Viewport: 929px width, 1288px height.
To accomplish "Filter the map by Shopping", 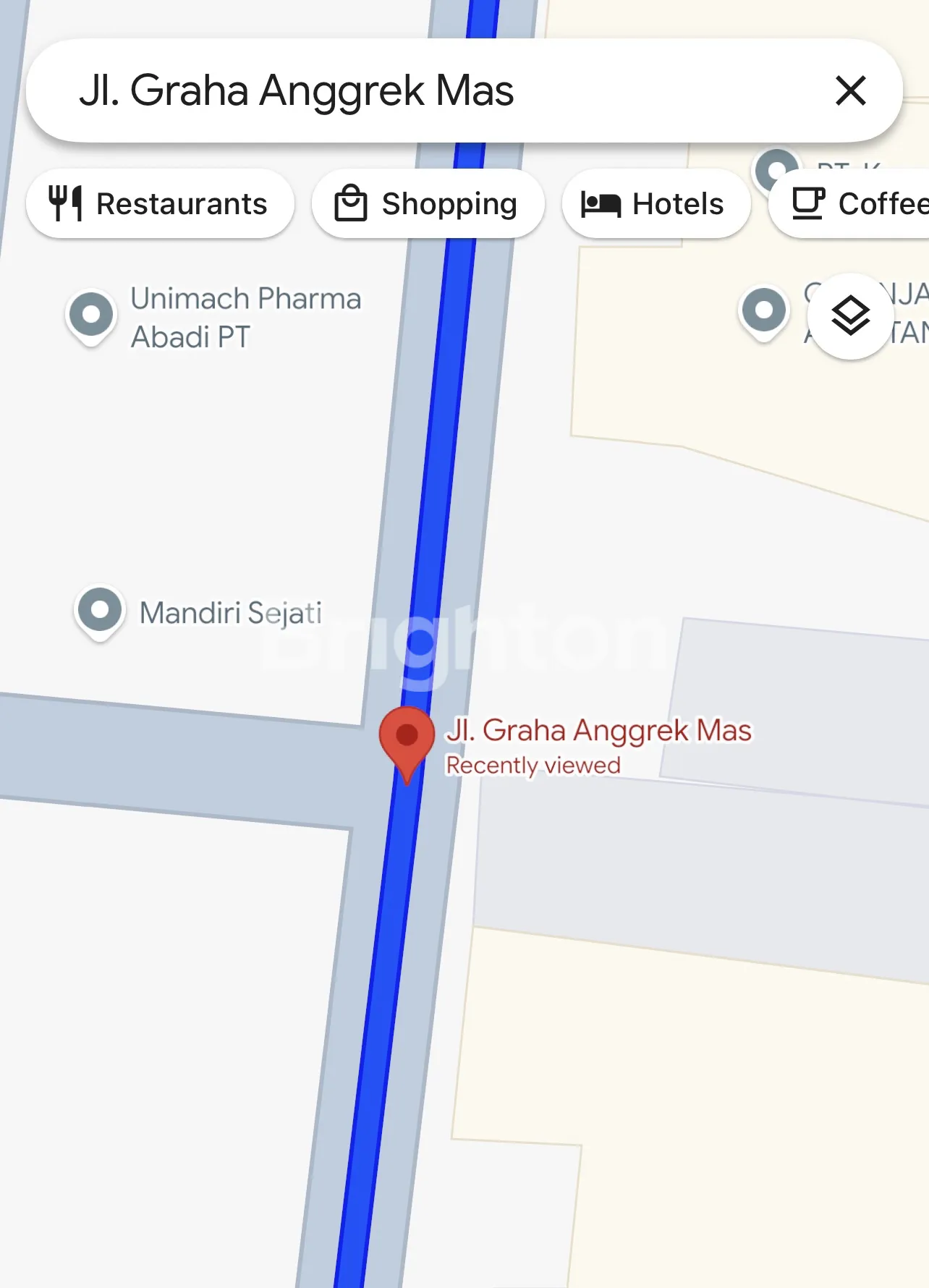I will pos(428,204).
